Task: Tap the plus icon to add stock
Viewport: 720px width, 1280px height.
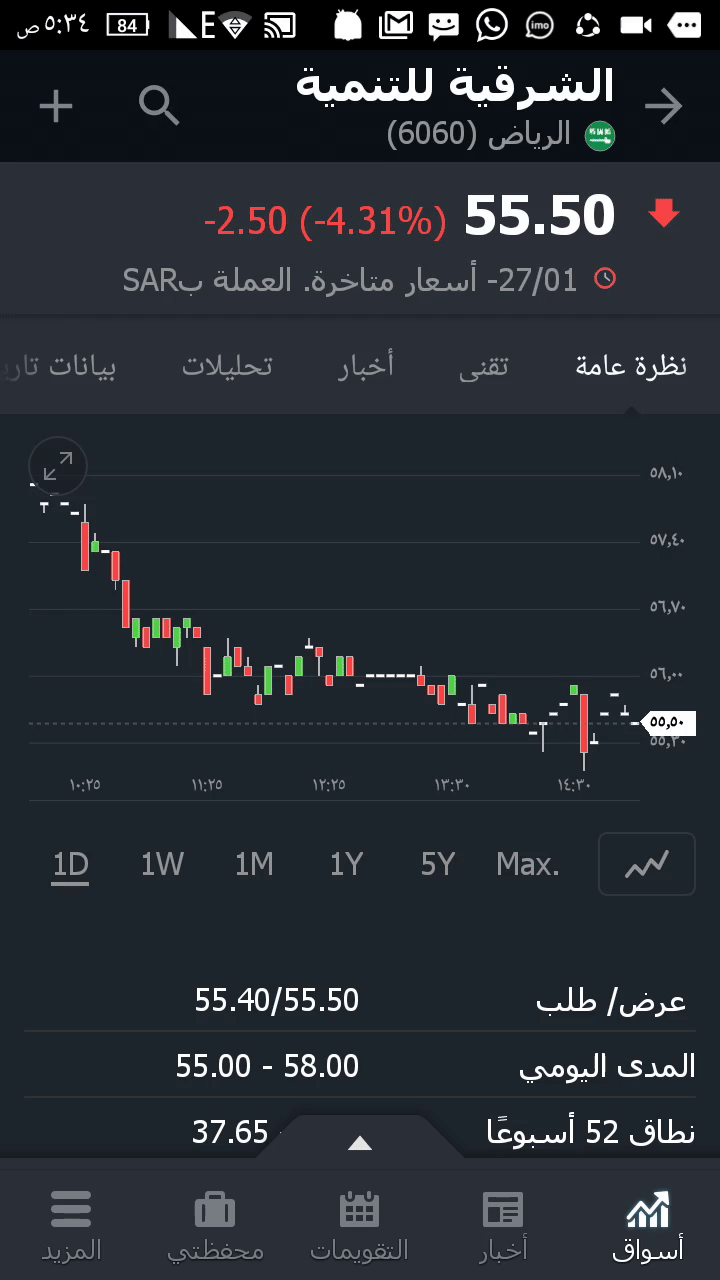Action: (x=56, y=106)
